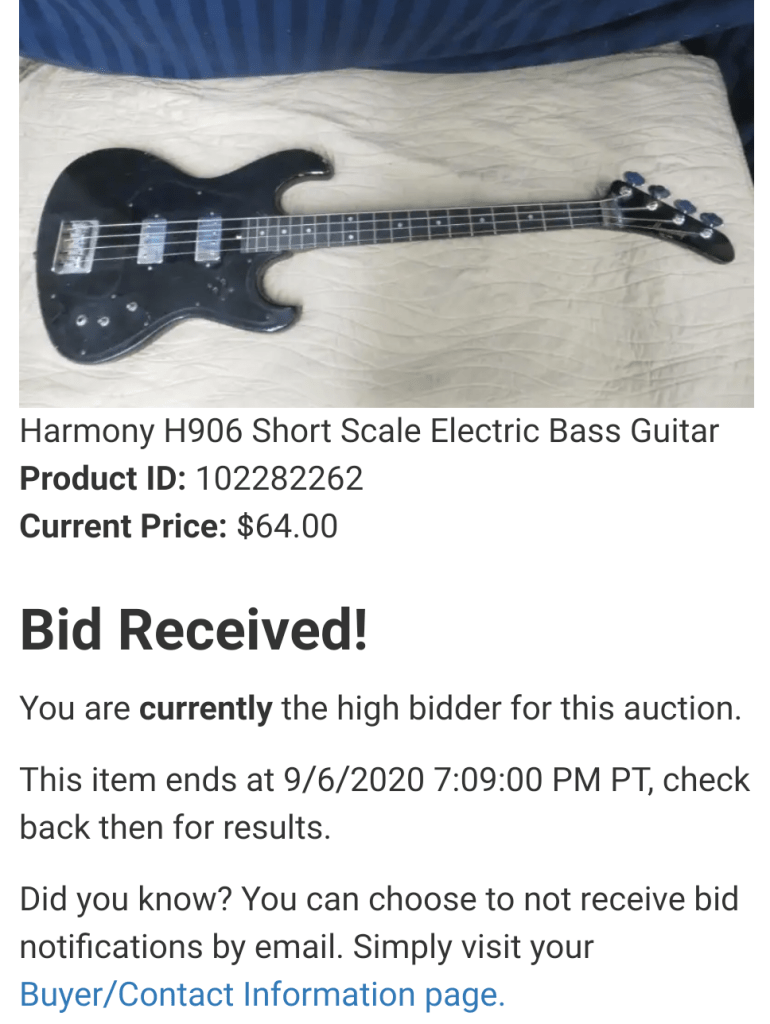This screenshot has height=1024, width=770.
Task: Open the Buyer/Contact Information page link
Action: tap(262, 994)
